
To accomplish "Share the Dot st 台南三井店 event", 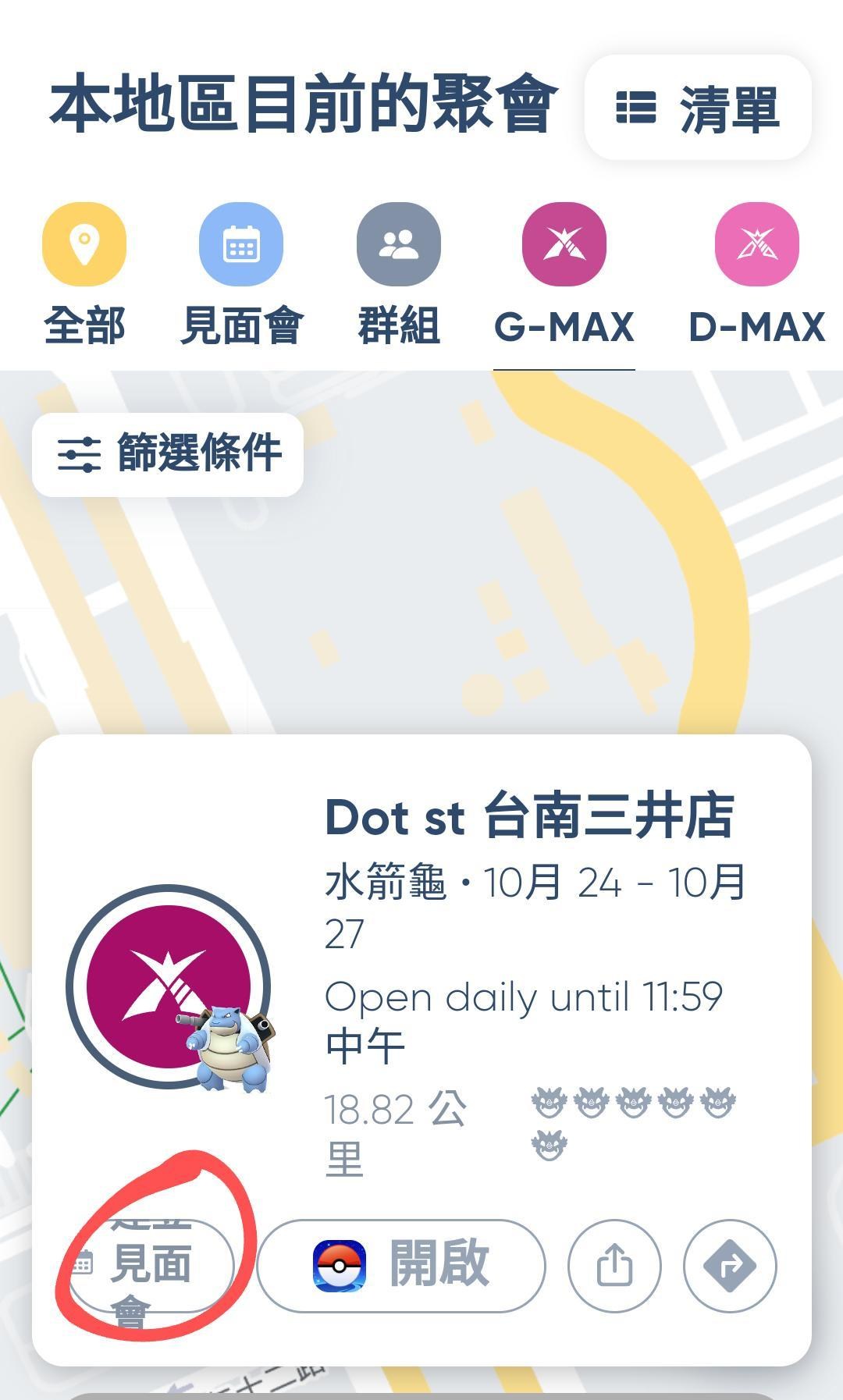I will pos(614,1265).
